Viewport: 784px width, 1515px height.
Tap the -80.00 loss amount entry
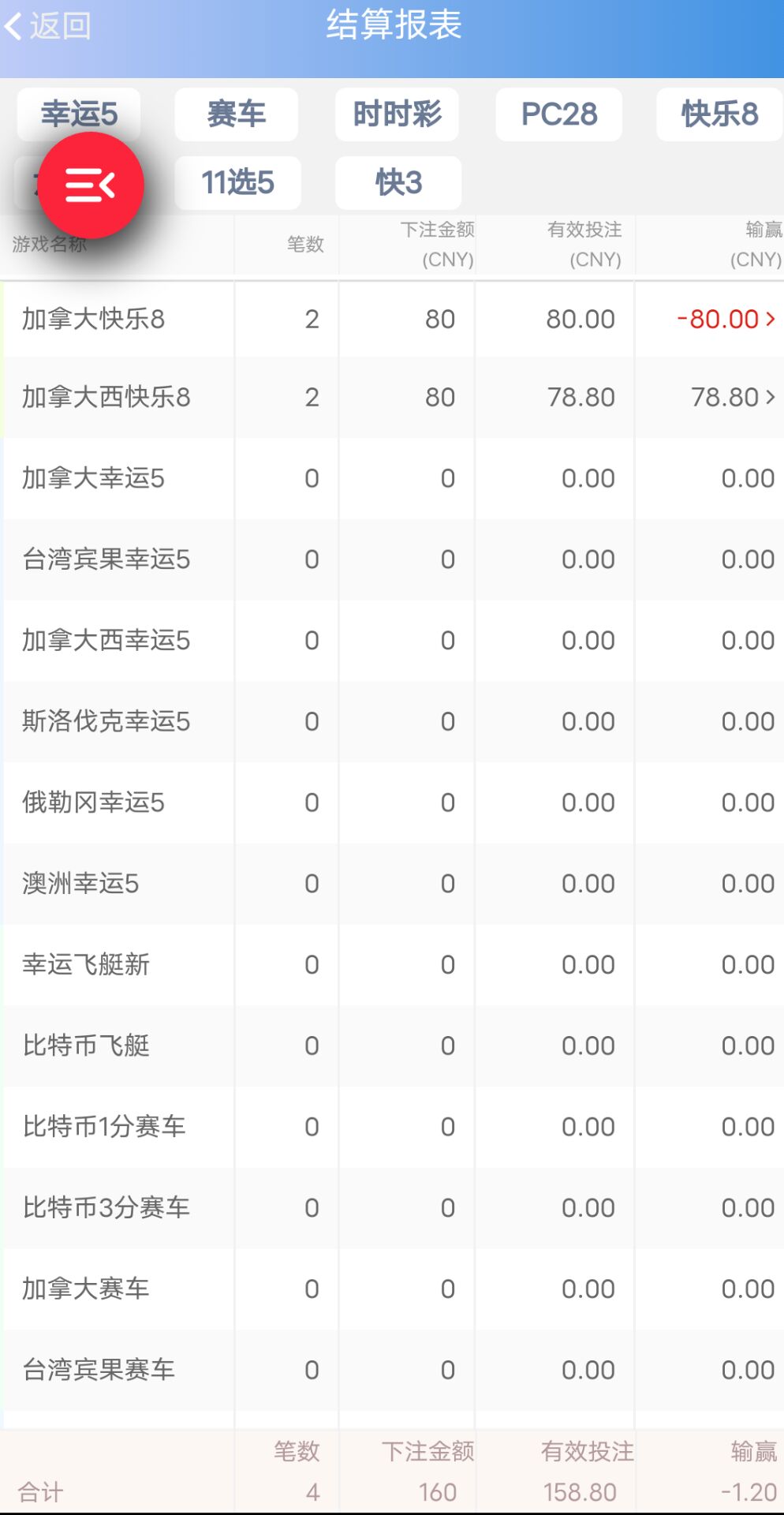[x=719, y=319]
